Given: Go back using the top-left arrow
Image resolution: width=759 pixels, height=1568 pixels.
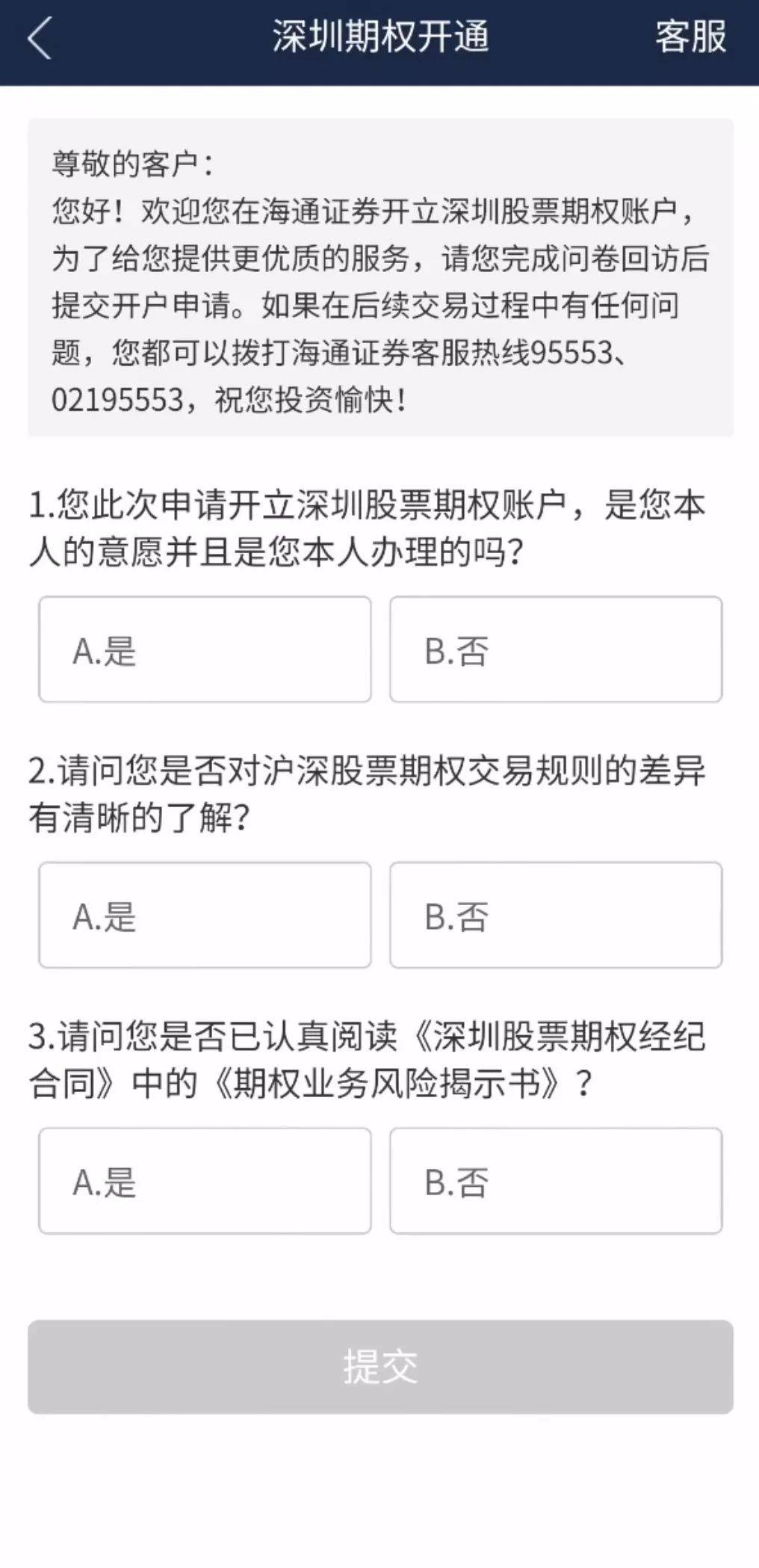Looking at the screenshot, I should pos(39,38).
